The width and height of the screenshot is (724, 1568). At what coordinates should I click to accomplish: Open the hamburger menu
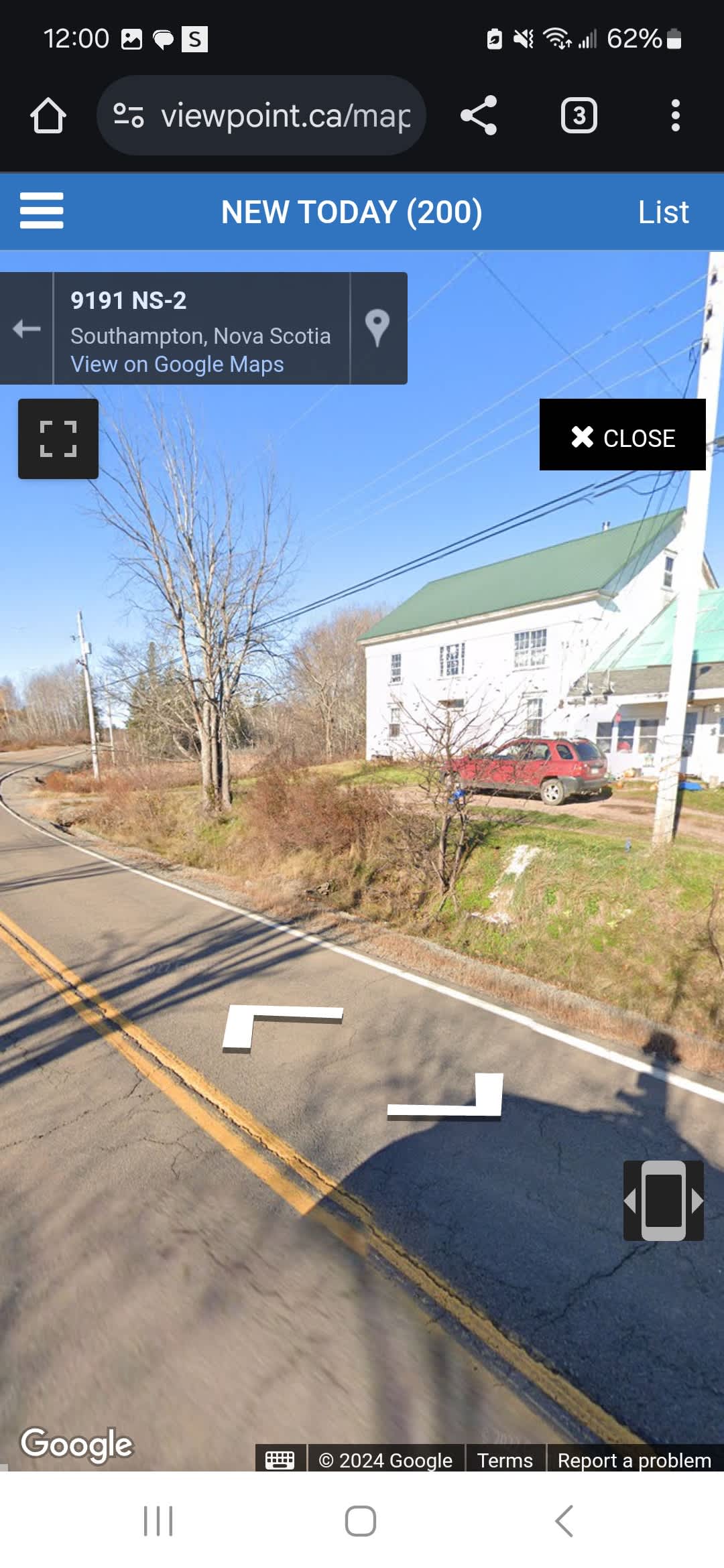click(x=42, y=211)
